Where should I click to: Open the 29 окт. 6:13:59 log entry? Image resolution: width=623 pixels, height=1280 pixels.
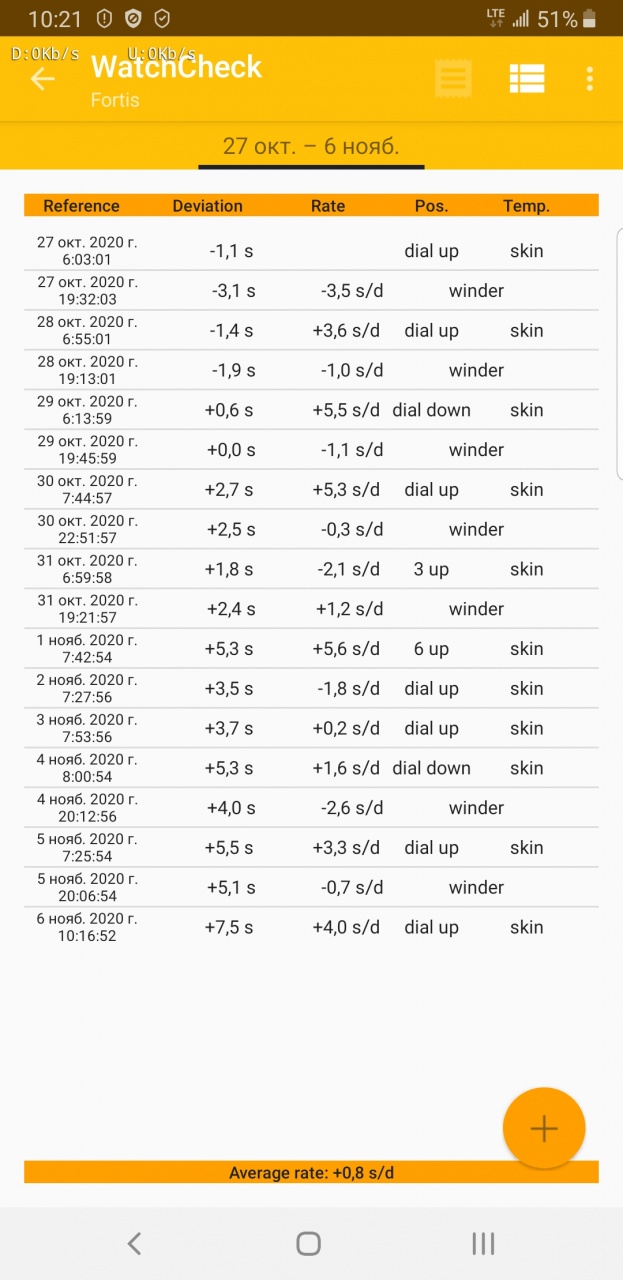[311, 410]
